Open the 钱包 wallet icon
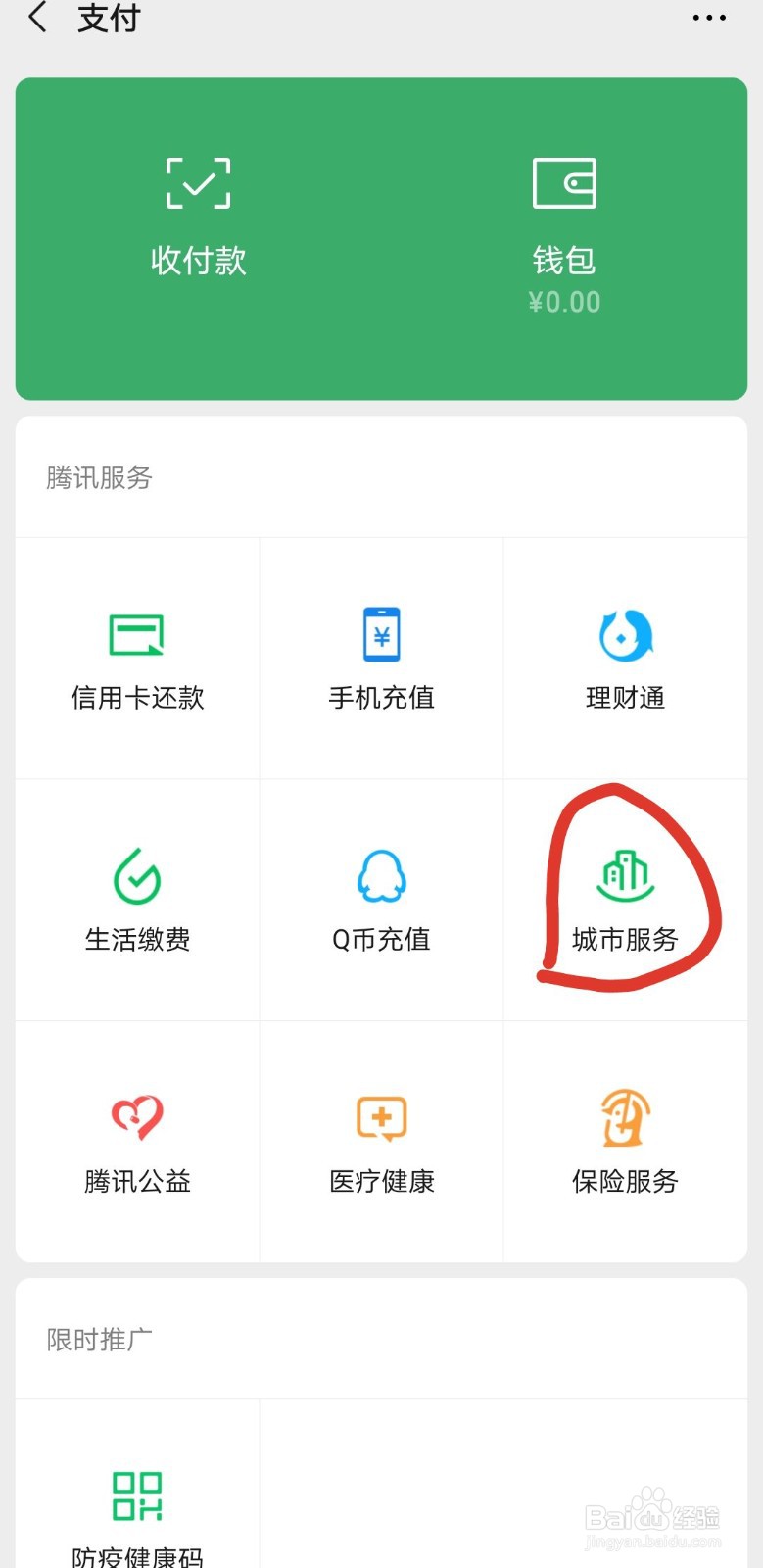The image size is (763, 1568). pos(564,181)
